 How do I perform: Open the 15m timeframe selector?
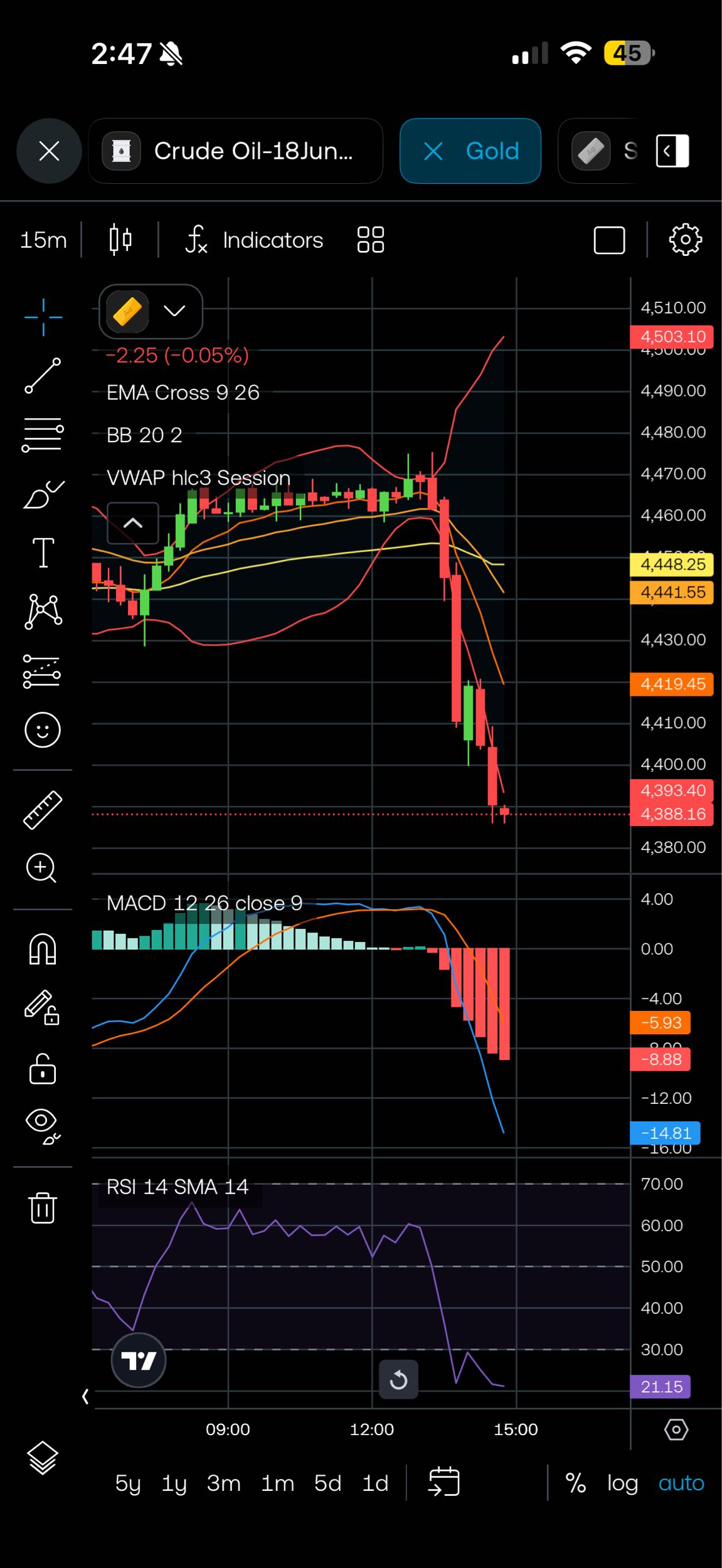click(43, 240)
